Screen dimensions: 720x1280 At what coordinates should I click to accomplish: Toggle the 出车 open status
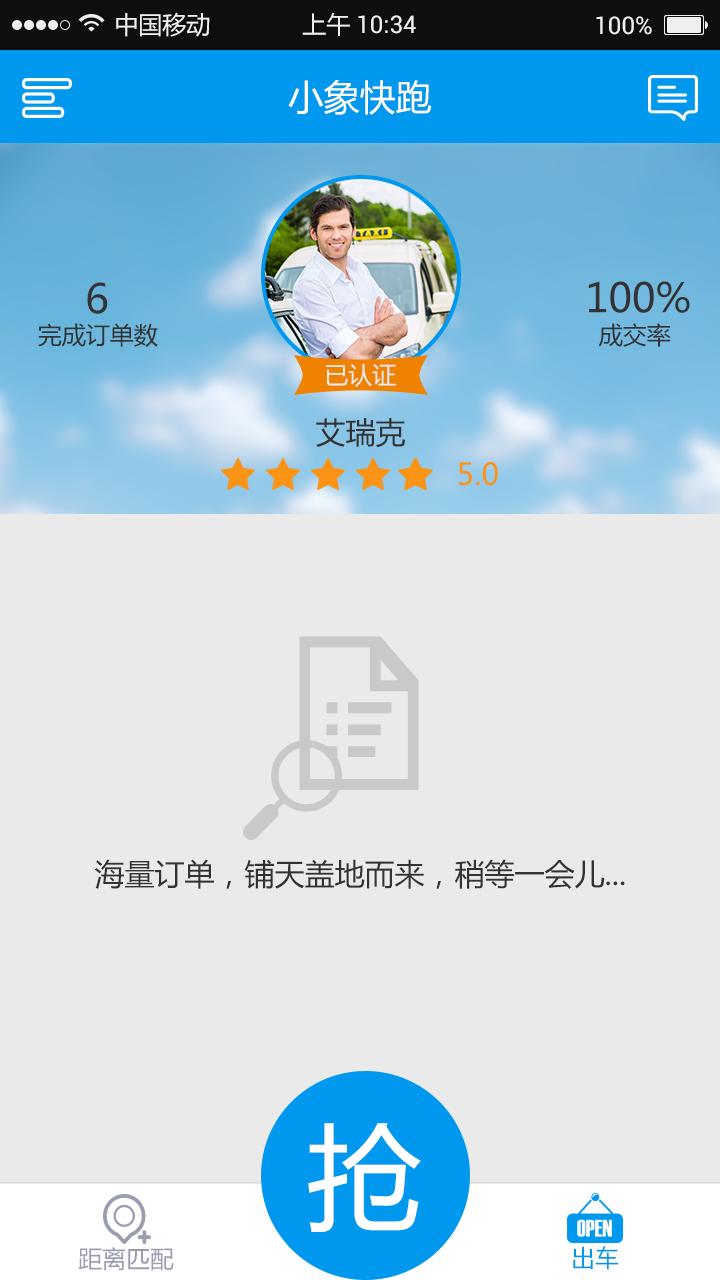point(595,1233)
